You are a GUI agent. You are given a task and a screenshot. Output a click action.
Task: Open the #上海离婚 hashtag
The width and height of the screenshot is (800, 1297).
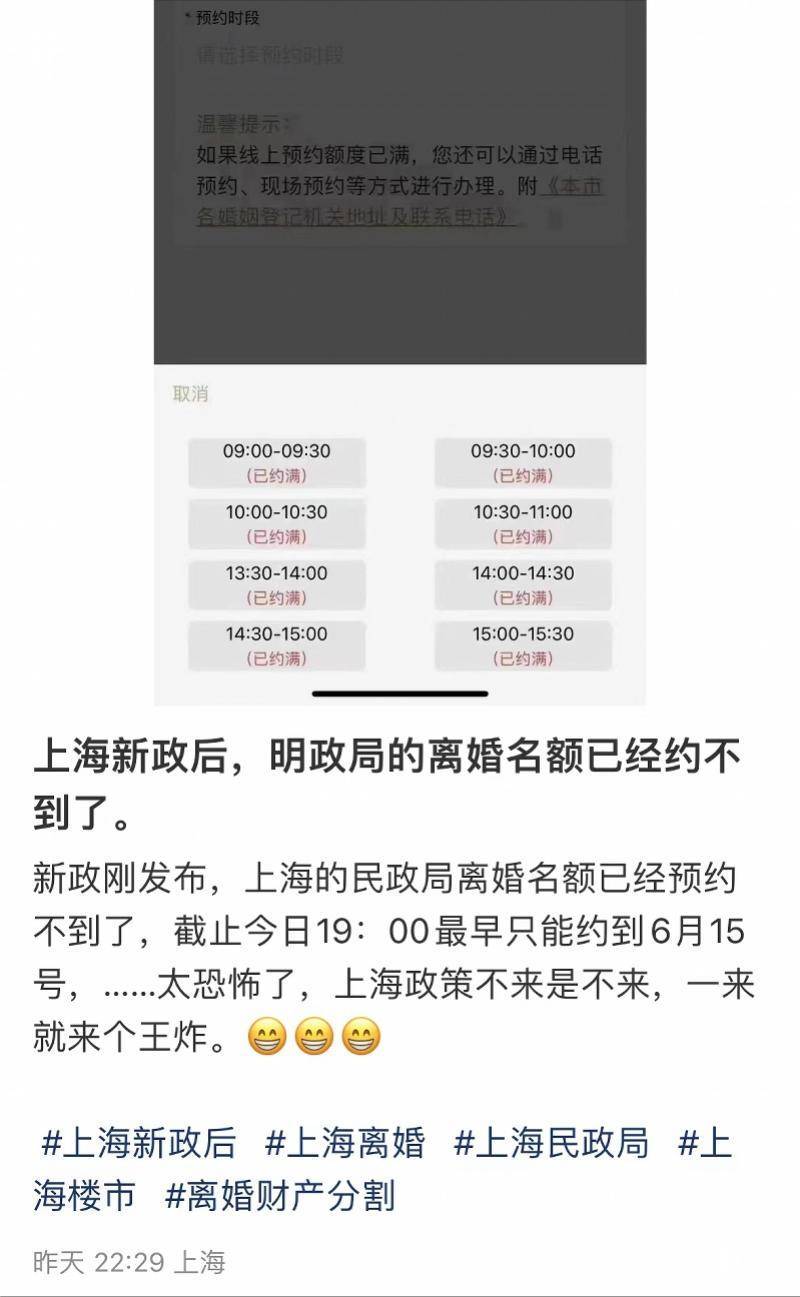pyautogui.click(x=345, y=1142)
